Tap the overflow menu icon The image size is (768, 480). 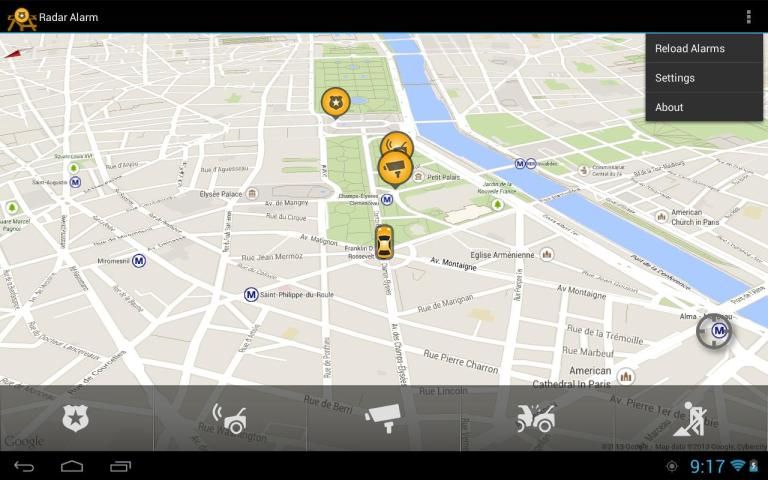pos(748,17)
